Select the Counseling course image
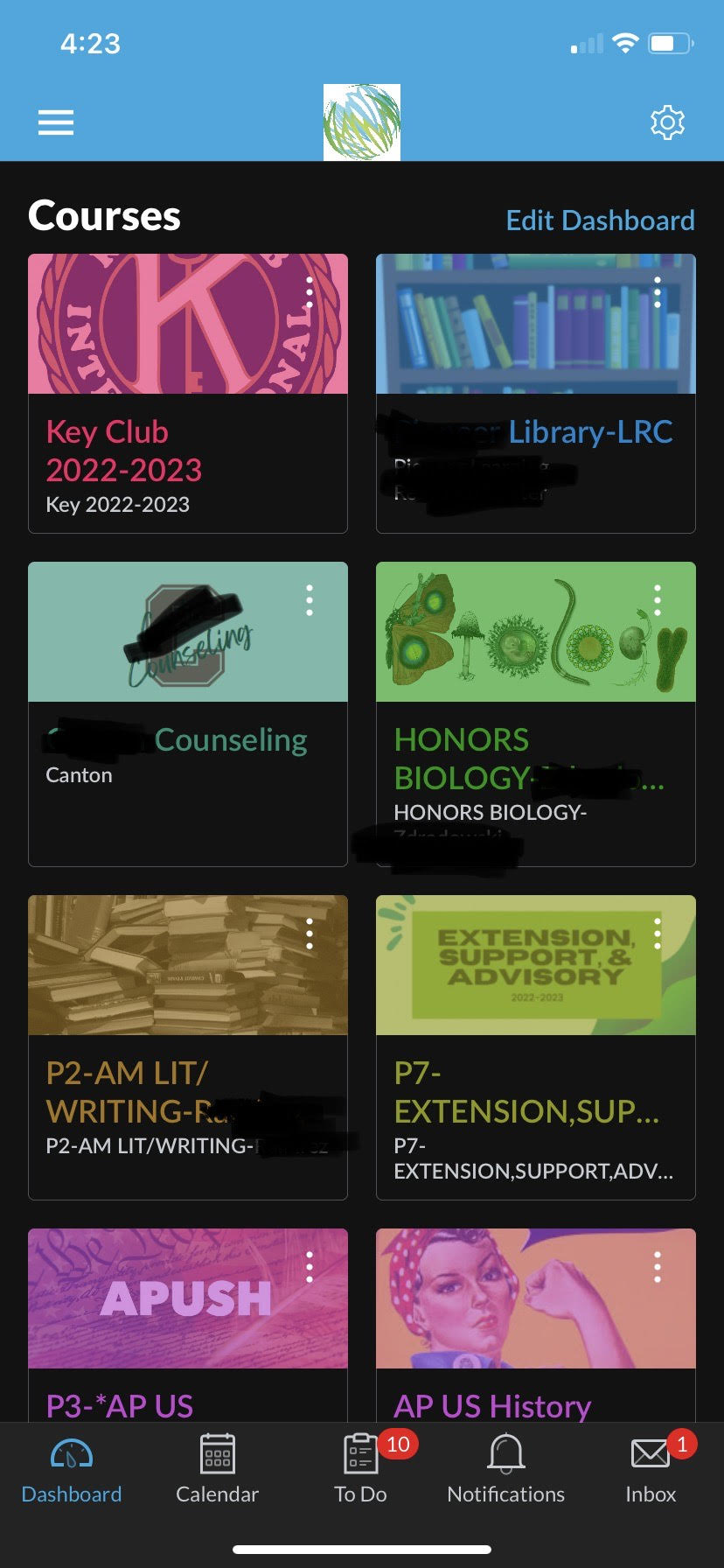Image resolution: width=724 pixels, height=1568 pixels. 187,632
